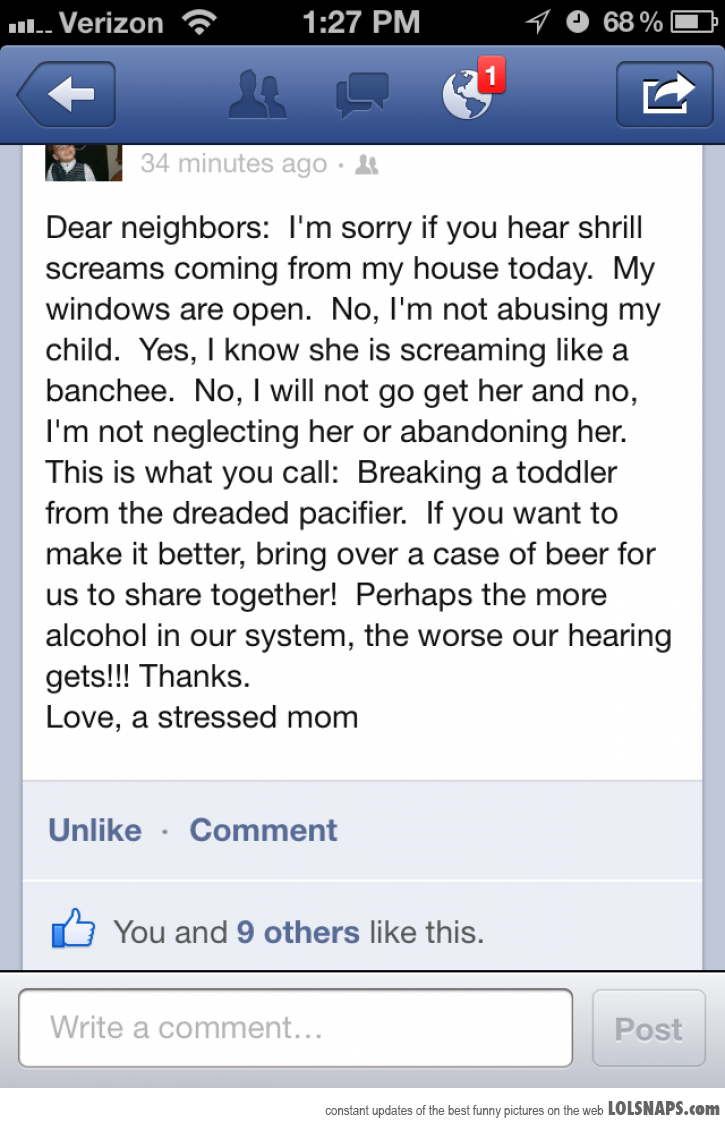This screenshot has height=1128, width=725.
Task: View the 9 others who like this
Action: pyautogui.click(x=298, y=932)
